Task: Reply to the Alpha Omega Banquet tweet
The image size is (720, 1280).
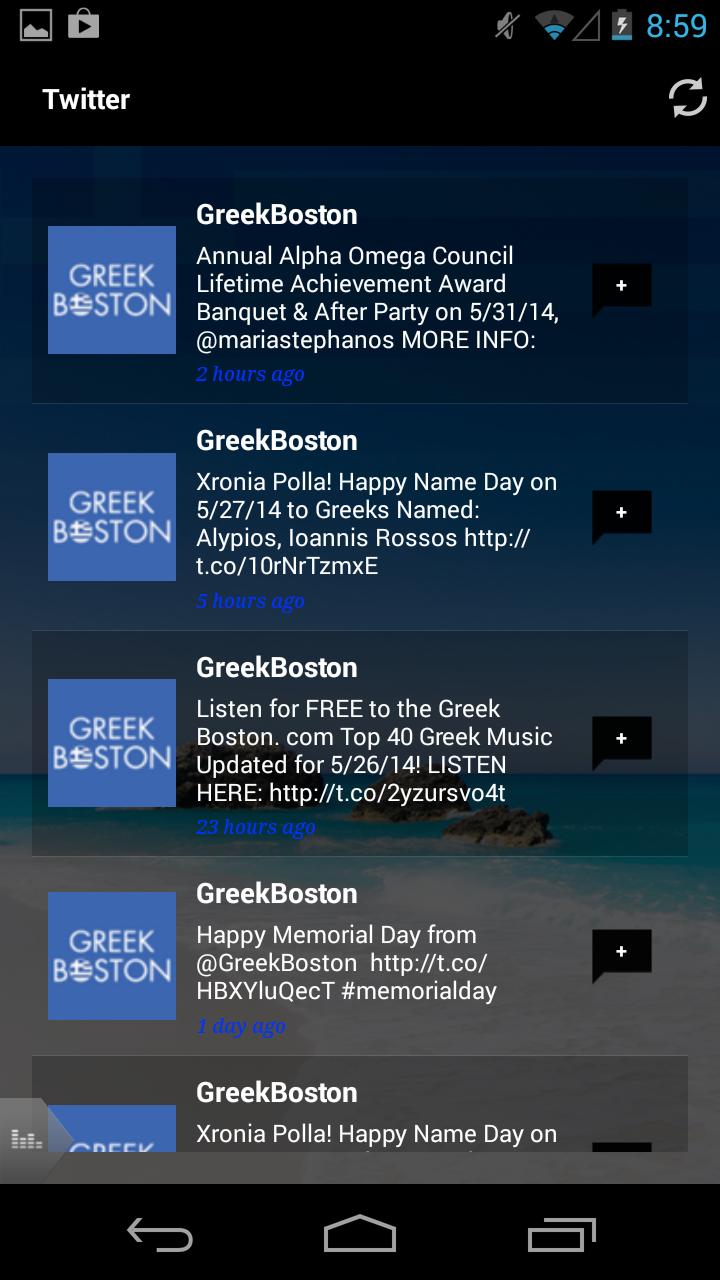Action: click(x=622, y=287)
